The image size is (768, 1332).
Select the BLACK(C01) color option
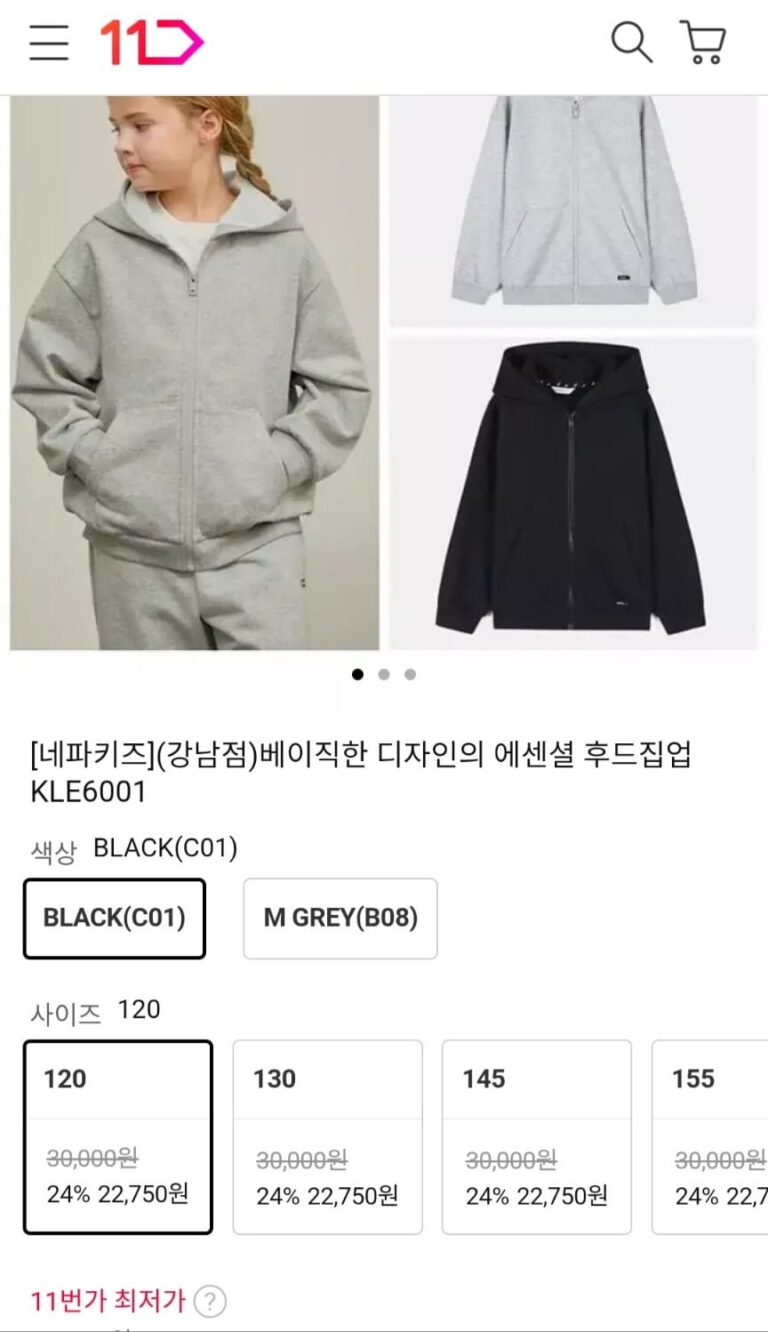click(x=114, y=918)
